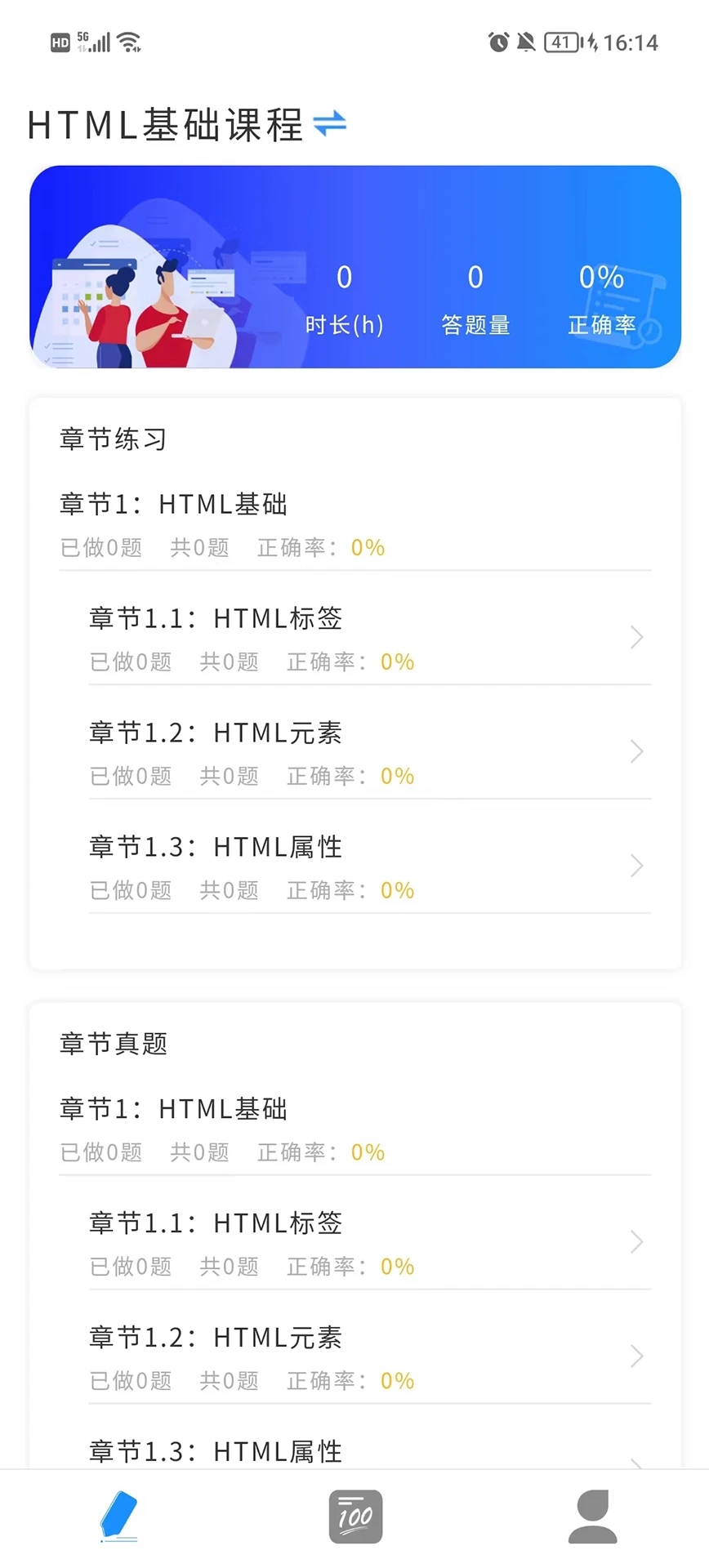Open the profile icon in bottom navigation
The width and height of the screenshot is (709, 1568).
[591, 1517]
